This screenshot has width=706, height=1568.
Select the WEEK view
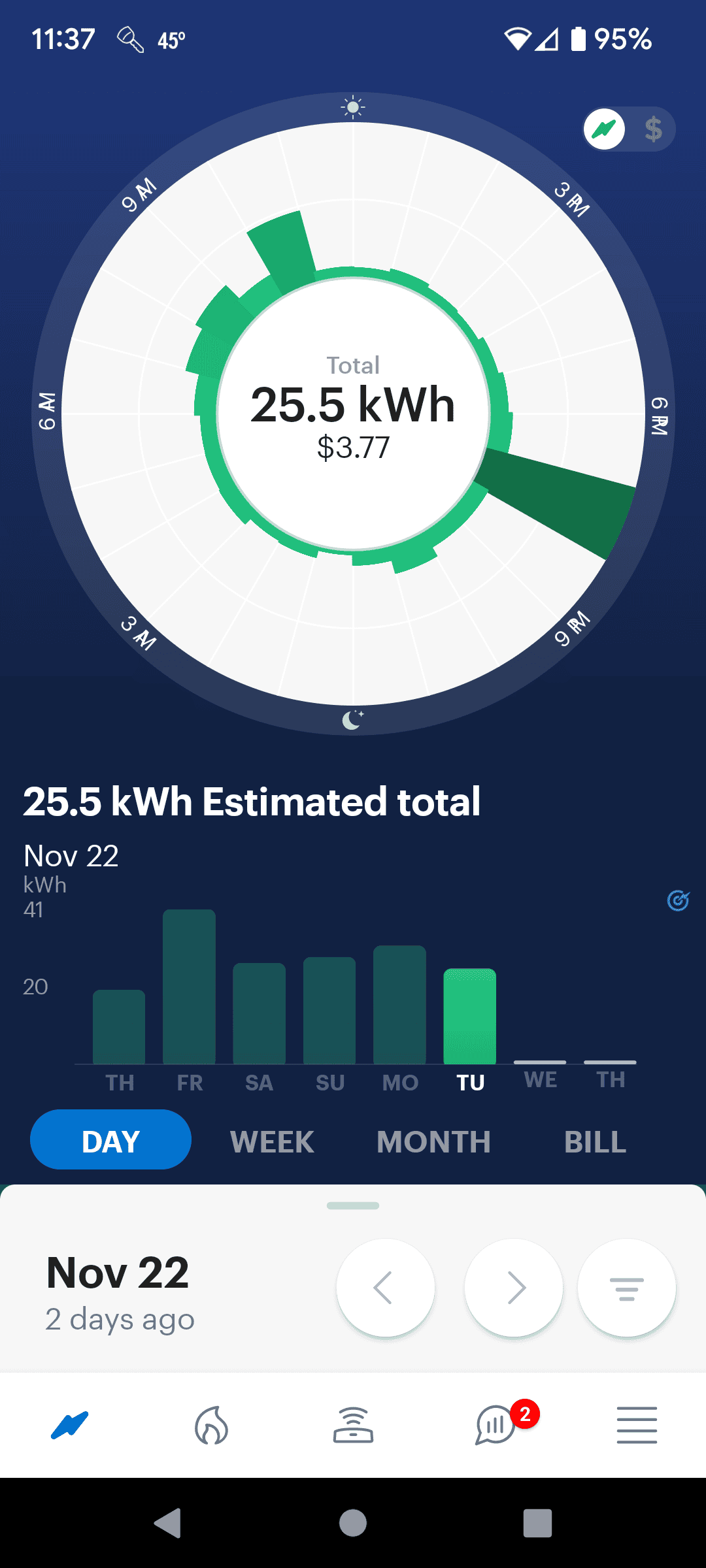[272, 1141]
